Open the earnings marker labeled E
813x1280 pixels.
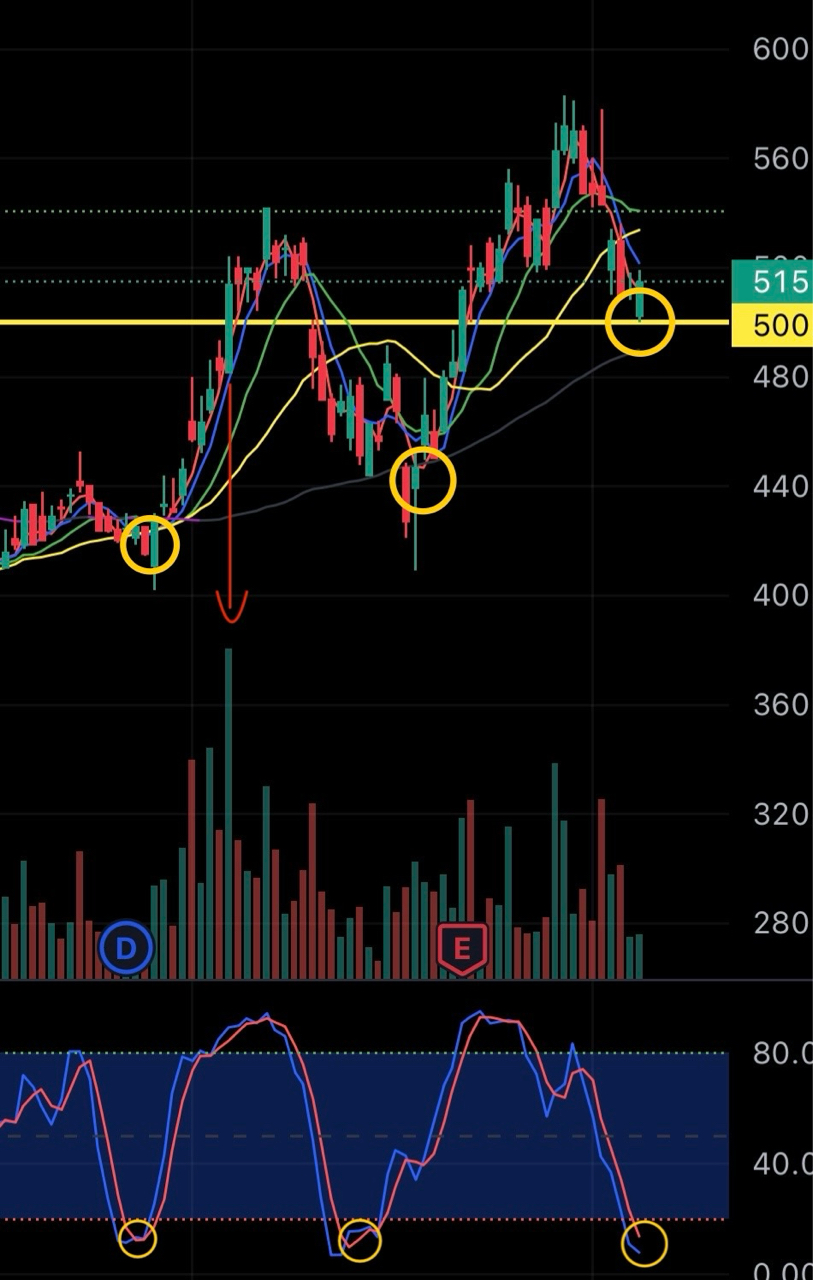point(462,948)
